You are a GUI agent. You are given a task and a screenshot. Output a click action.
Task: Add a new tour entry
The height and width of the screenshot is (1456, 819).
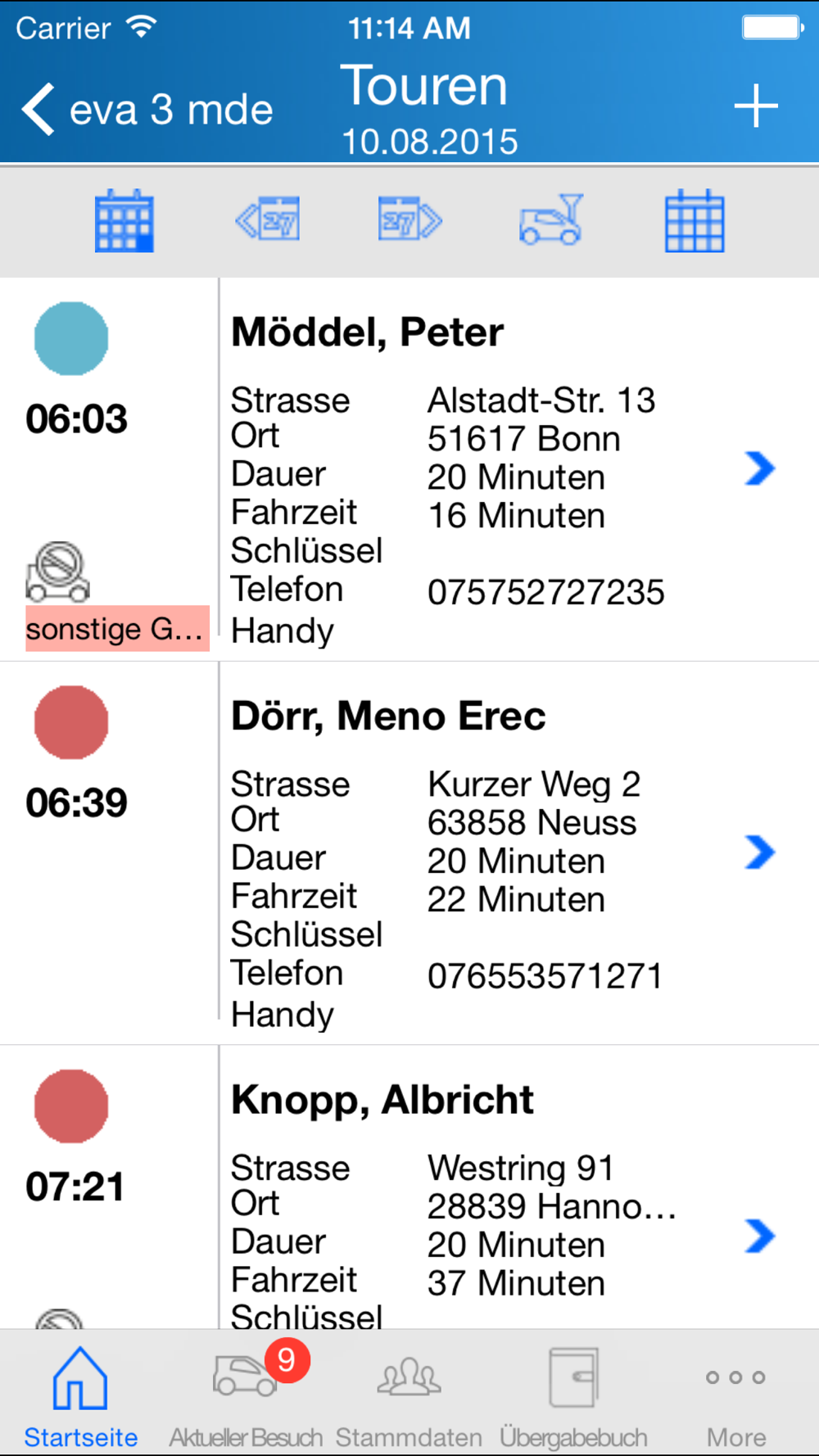[x=755, y=106]
